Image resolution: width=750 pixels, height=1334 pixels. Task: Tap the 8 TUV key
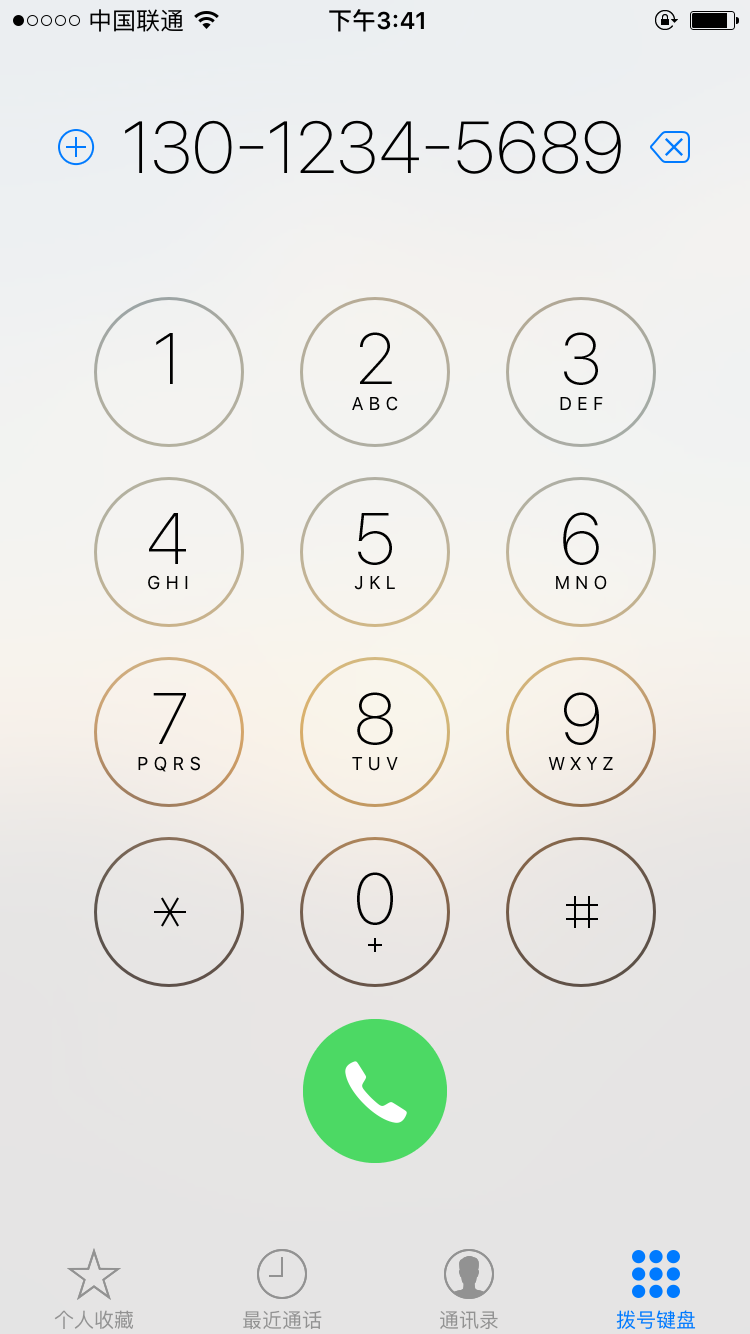pyautogui.click(x=375, y=732)
